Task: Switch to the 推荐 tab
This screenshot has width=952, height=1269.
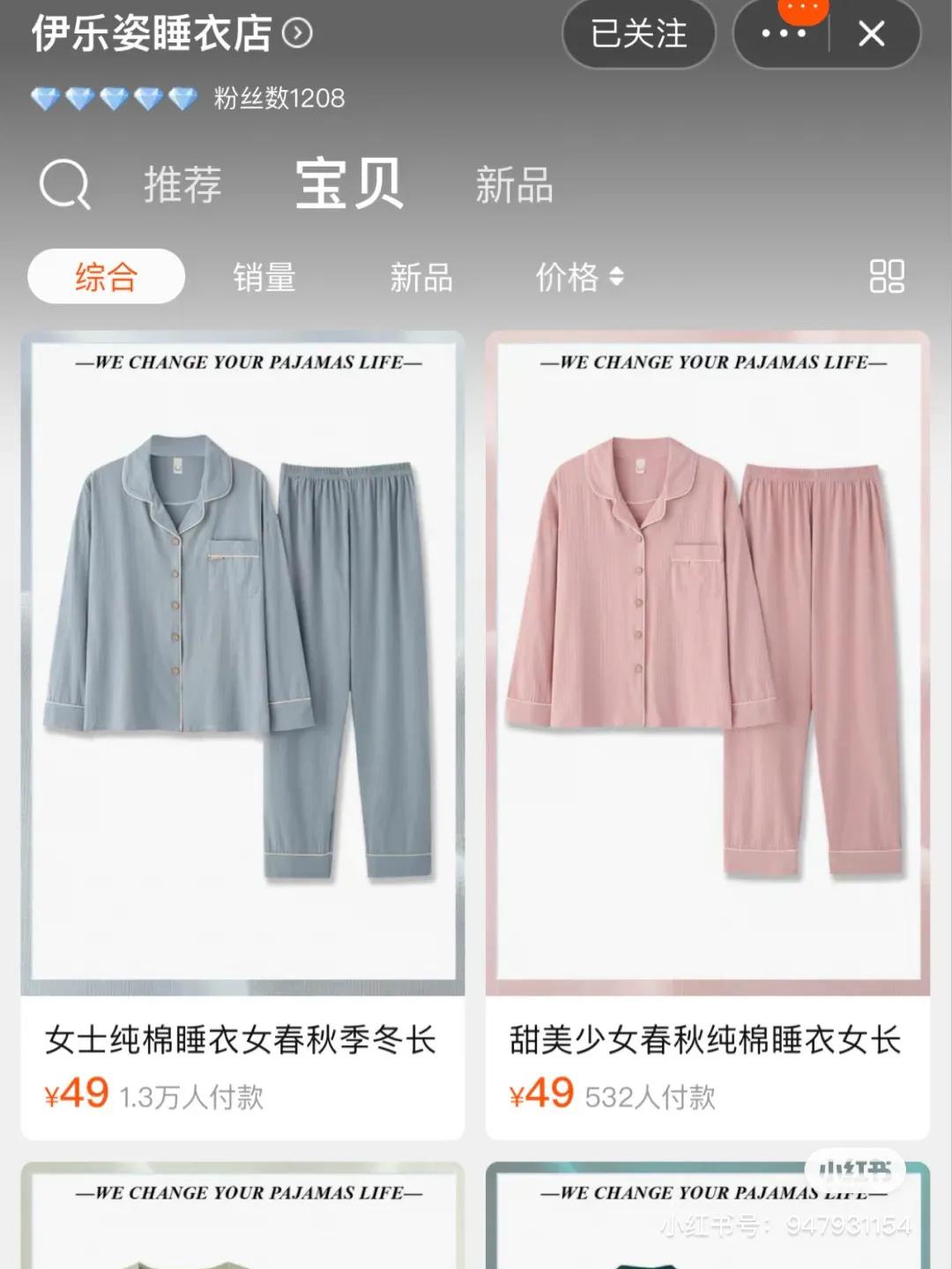Action: [x=183, y=184]
